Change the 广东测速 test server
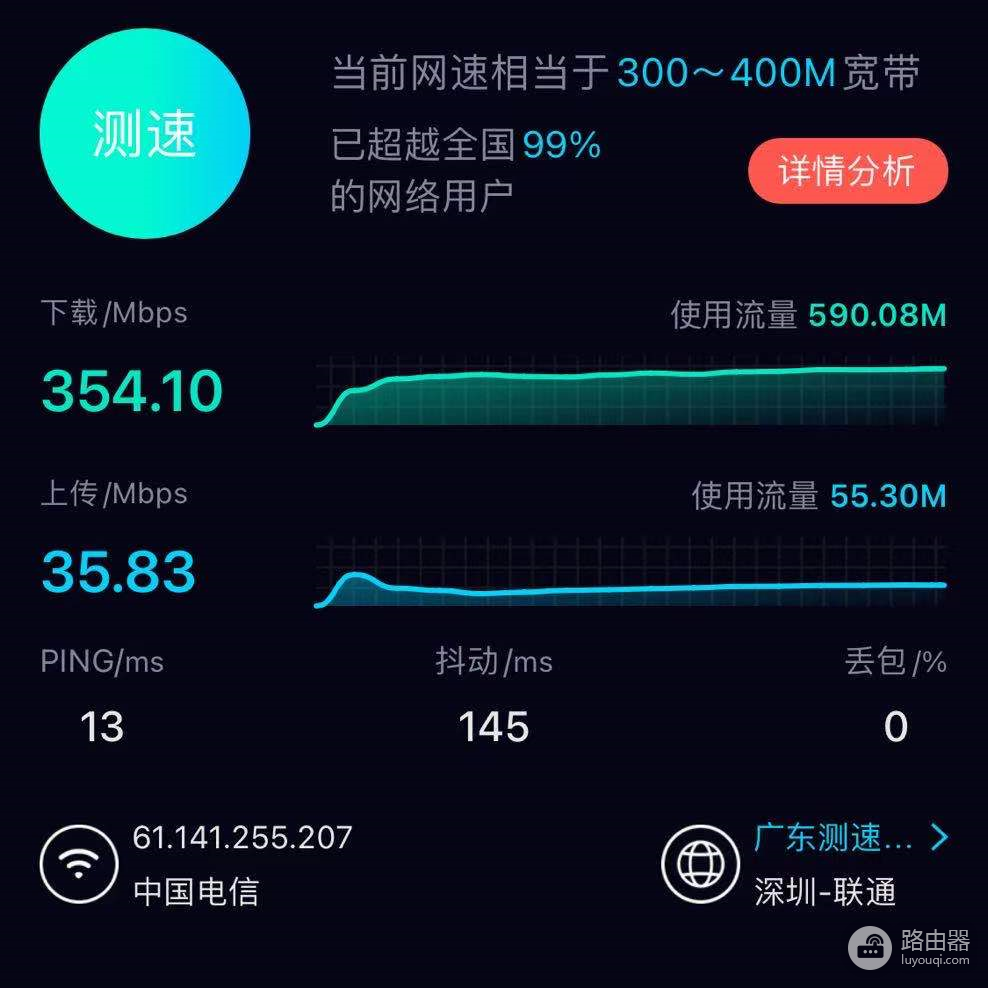The width and height of the screenshot is (988, 988). (850, 838)
